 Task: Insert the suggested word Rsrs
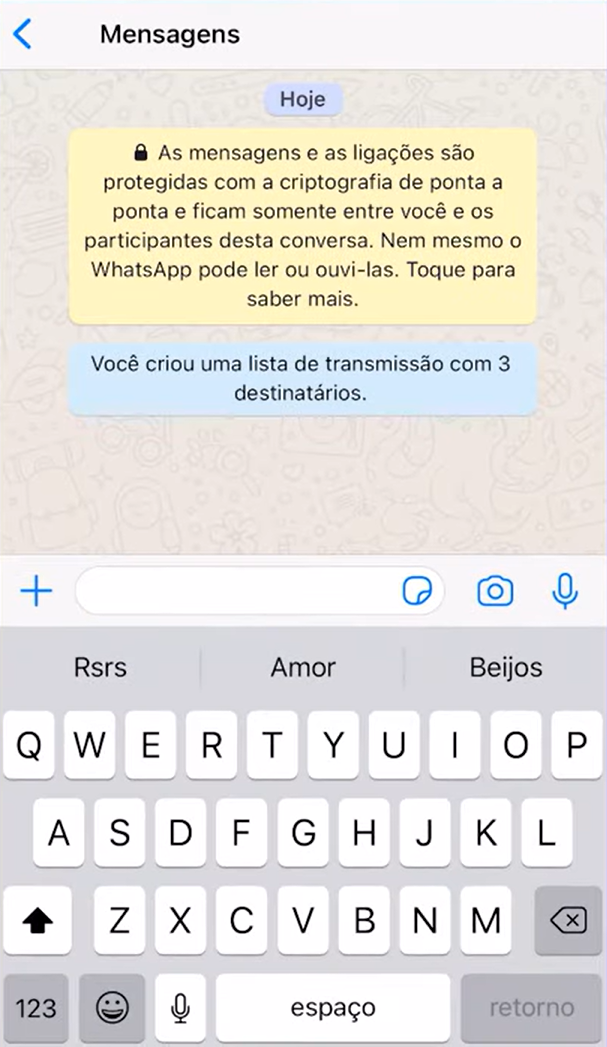[100, 667]
